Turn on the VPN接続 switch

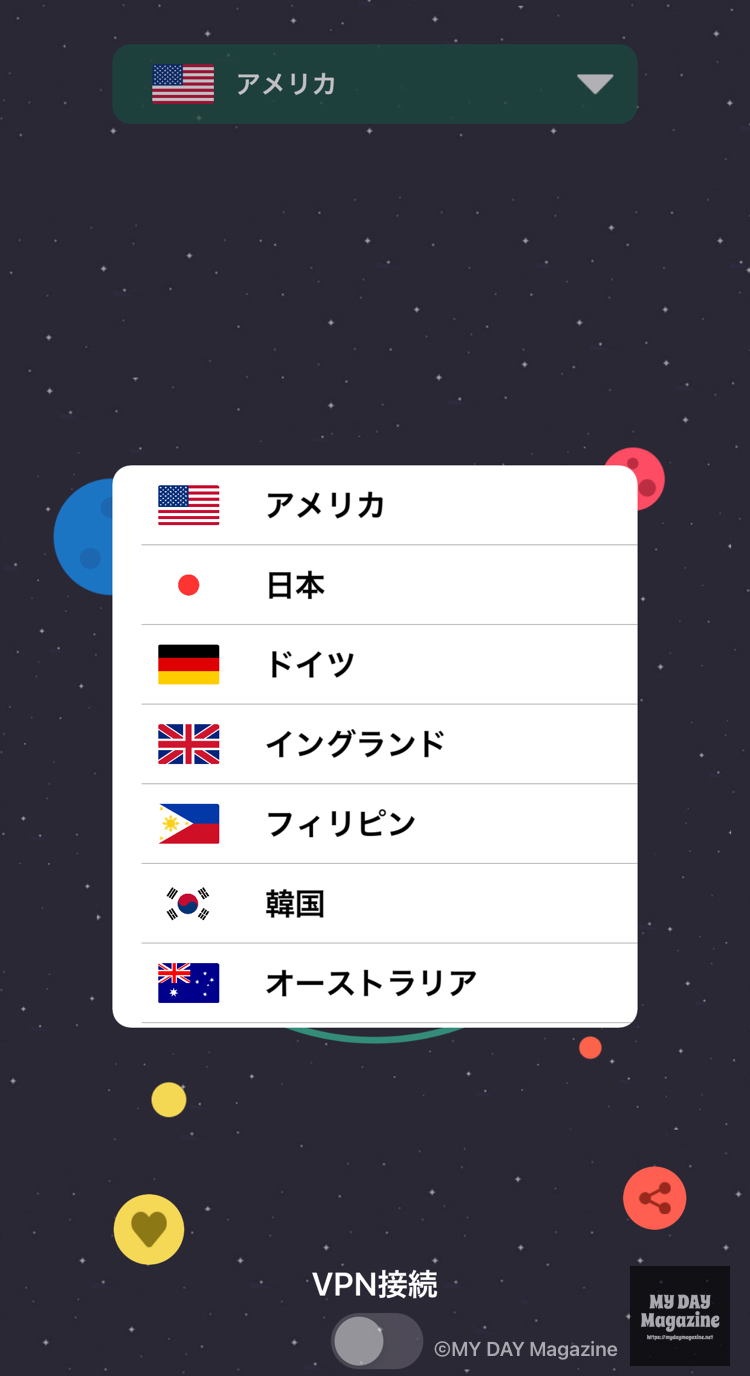(376, 1341)
